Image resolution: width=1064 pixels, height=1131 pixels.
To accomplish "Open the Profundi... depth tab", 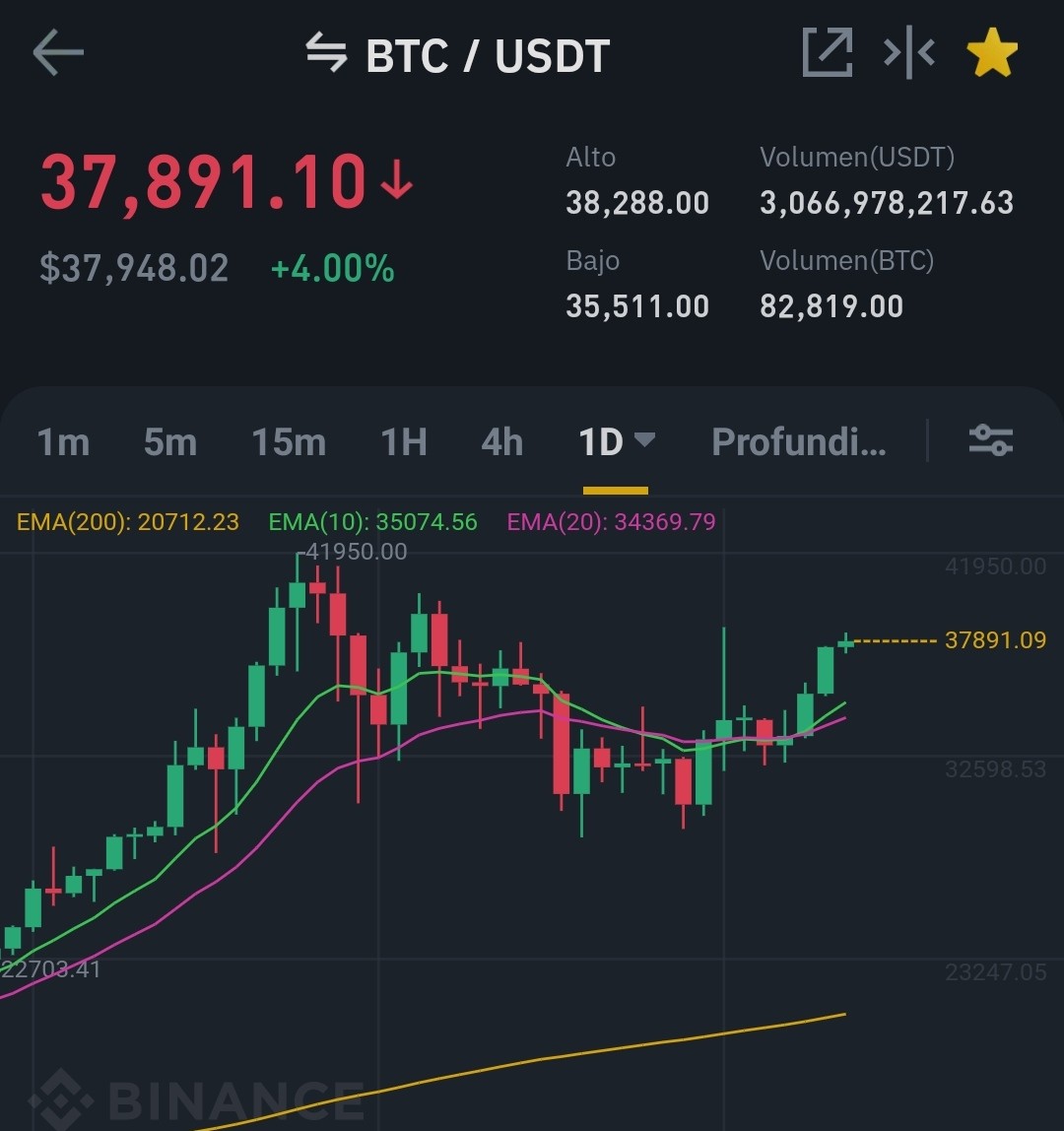I will click(799, 442).
